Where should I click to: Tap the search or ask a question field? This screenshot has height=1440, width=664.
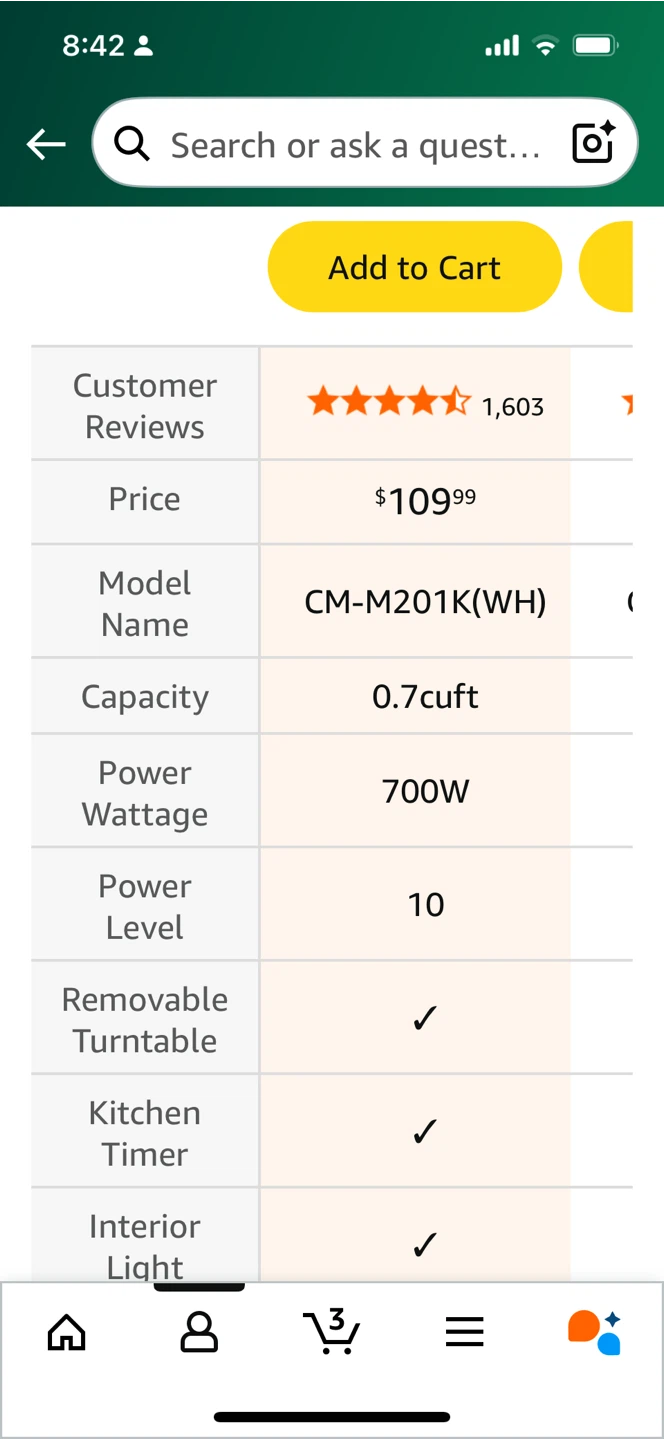point(340,145)
